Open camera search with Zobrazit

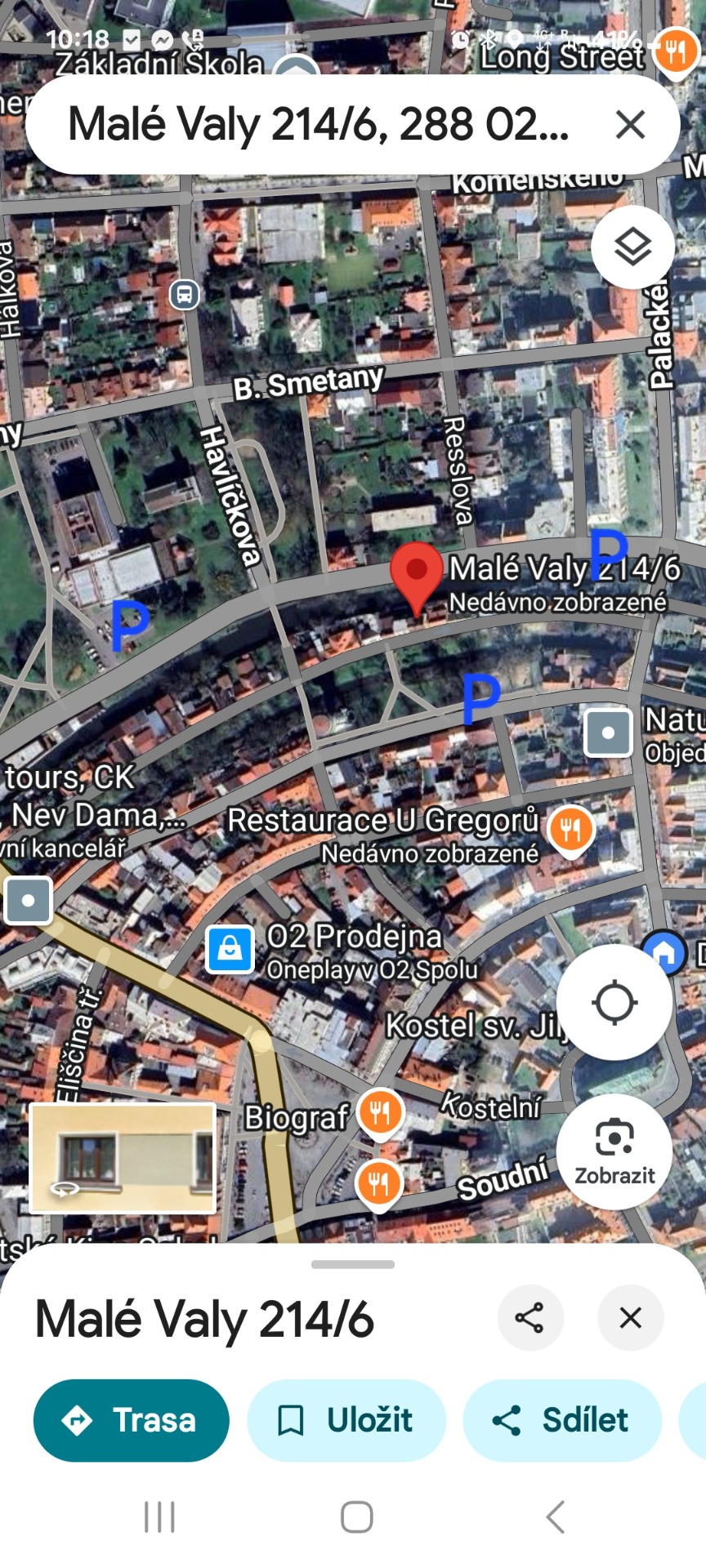point(614,1151)
